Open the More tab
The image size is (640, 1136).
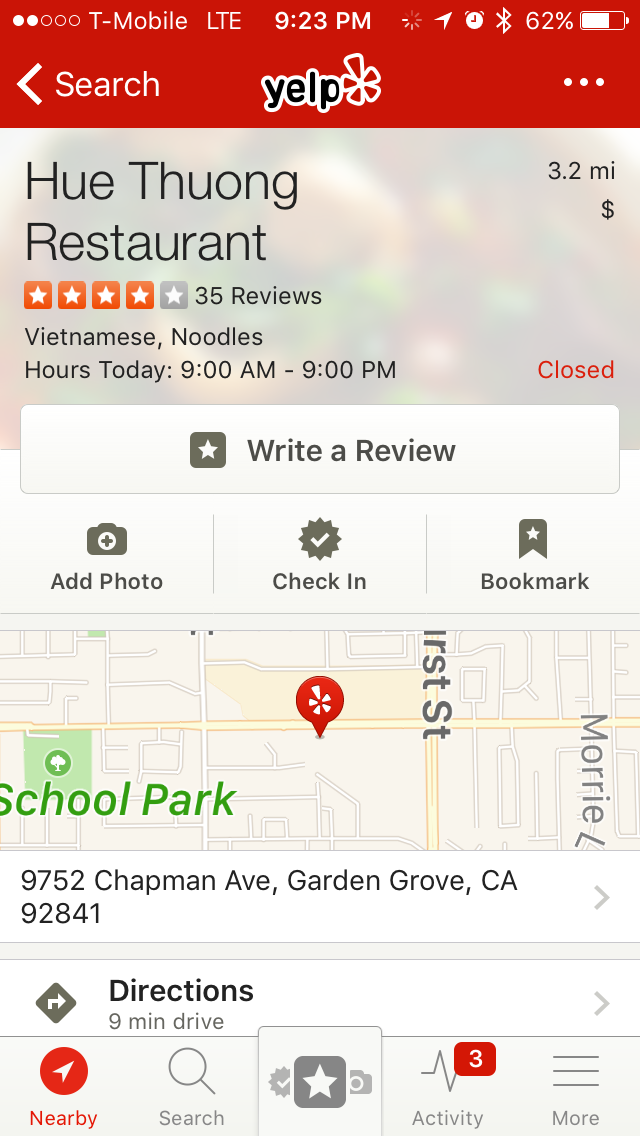576,1088
